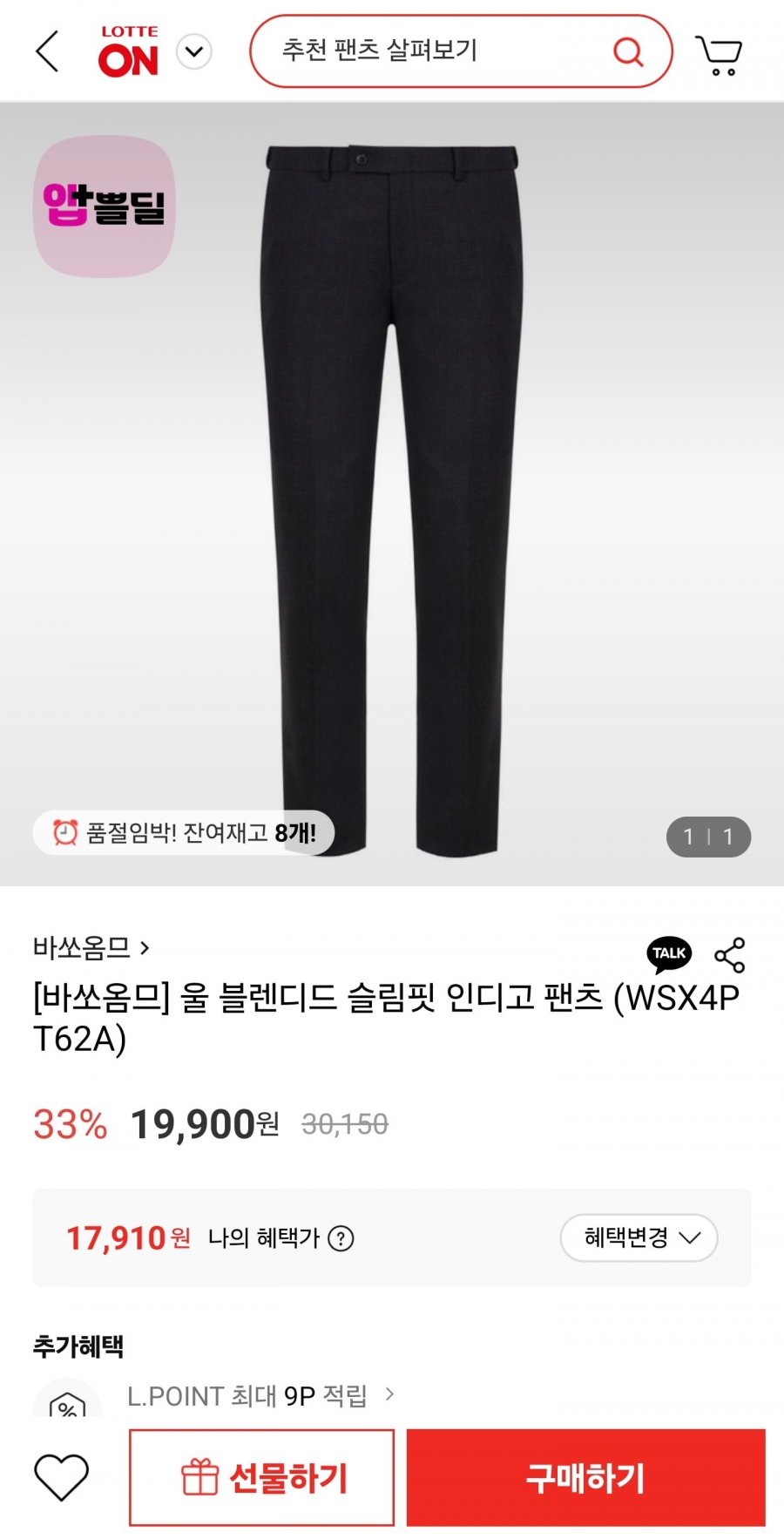
Task: Tap the search field for recommended pants
Action: point(427,51)
